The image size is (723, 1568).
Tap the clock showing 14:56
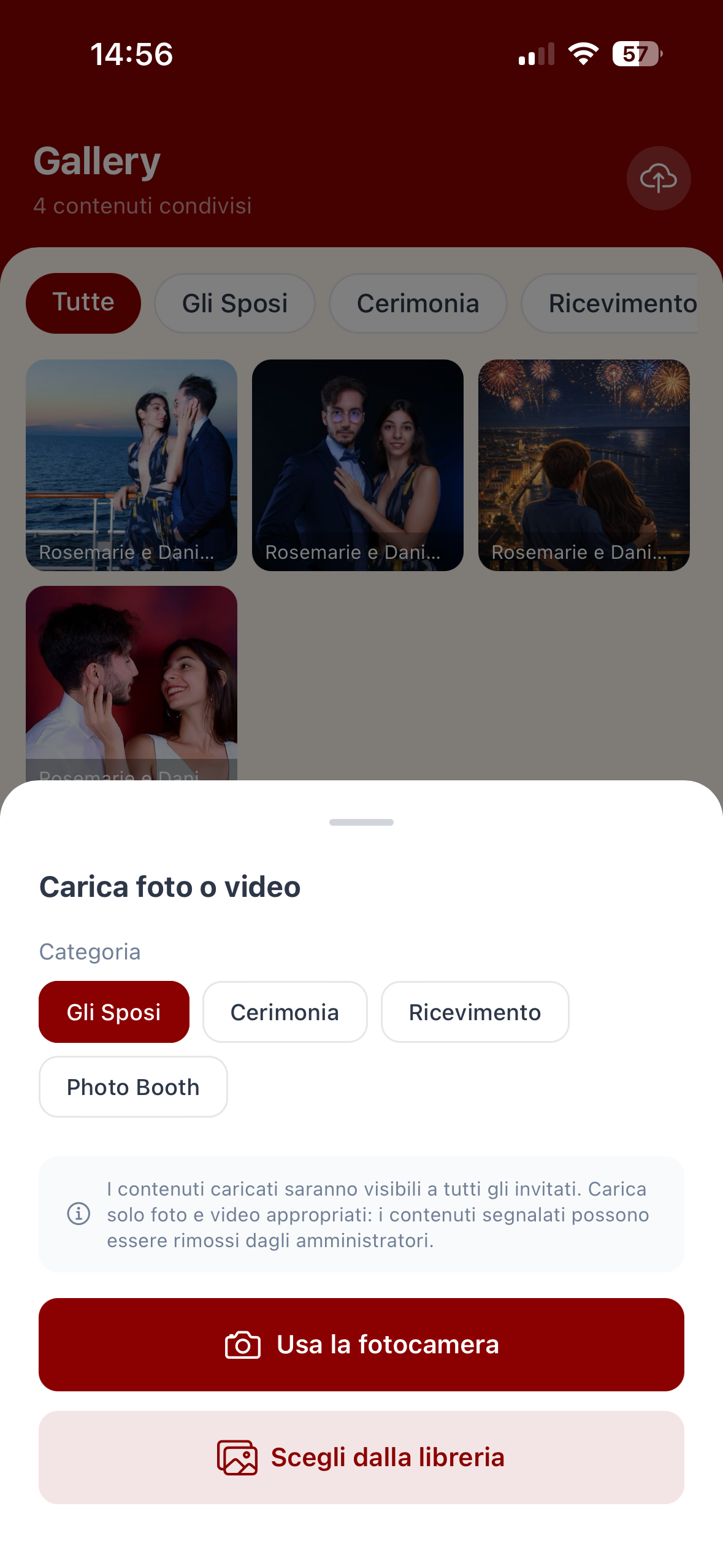[x=132, y=54]
